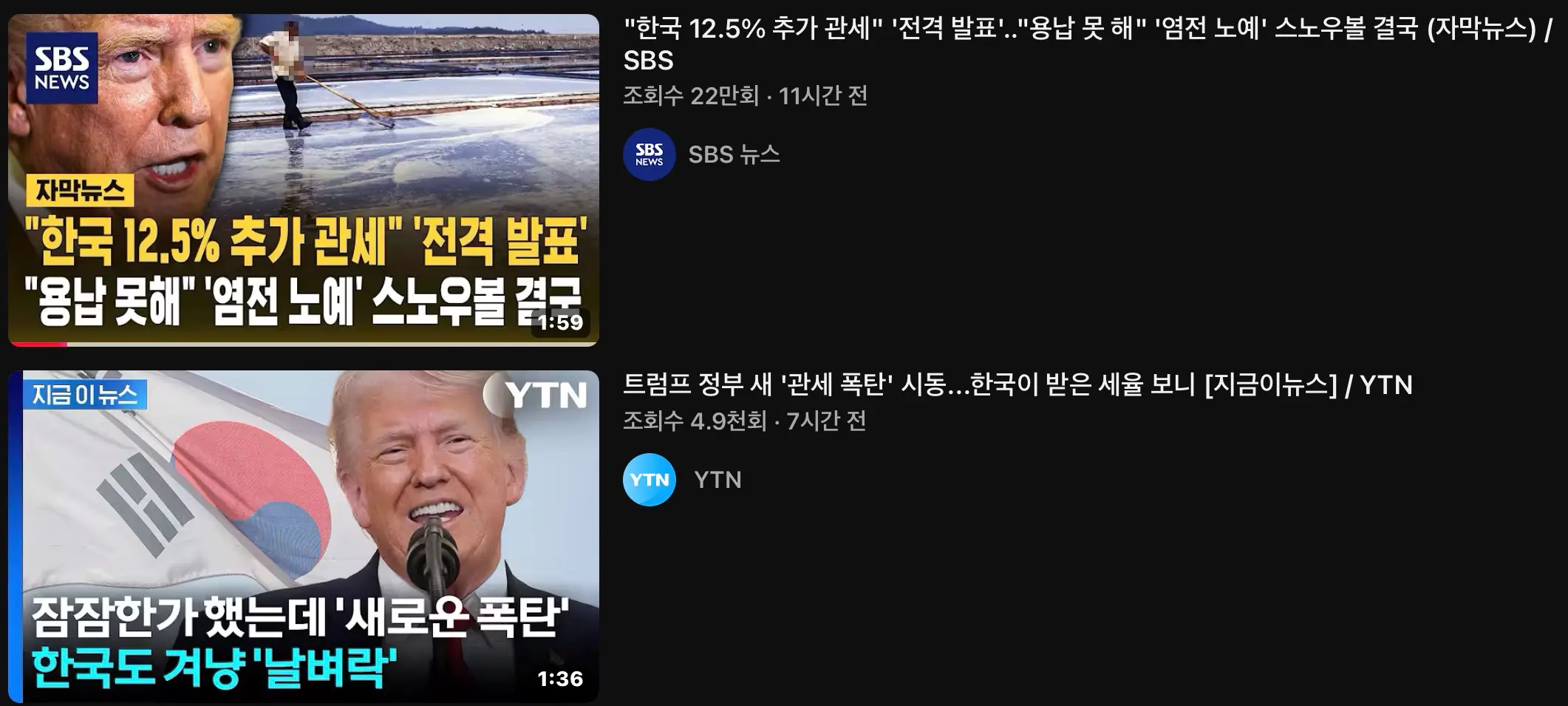Play the SBS 뉴스 video thumbnail
Image resolution: width=1568 pixels, height=706 pixels.
[x=304, y=180]
